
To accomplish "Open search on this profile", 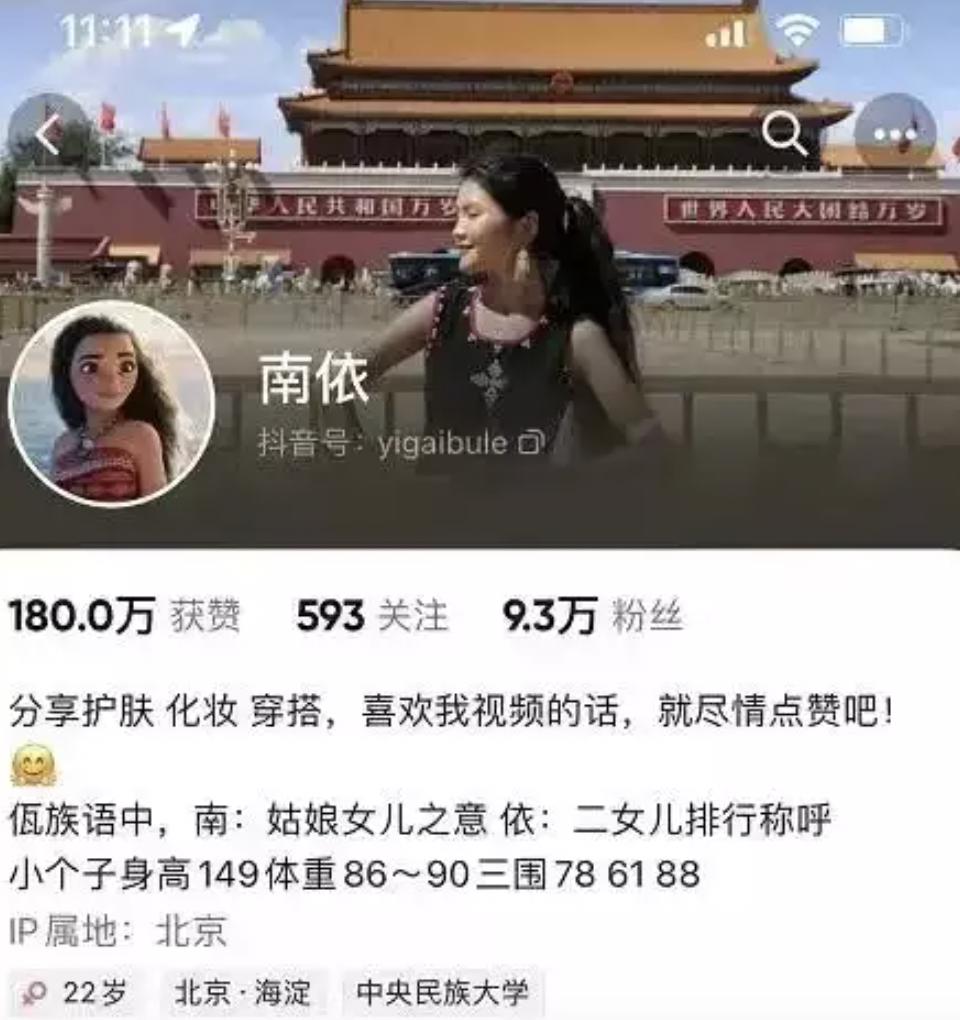I will pyautogui.click(x=783, y=133).
